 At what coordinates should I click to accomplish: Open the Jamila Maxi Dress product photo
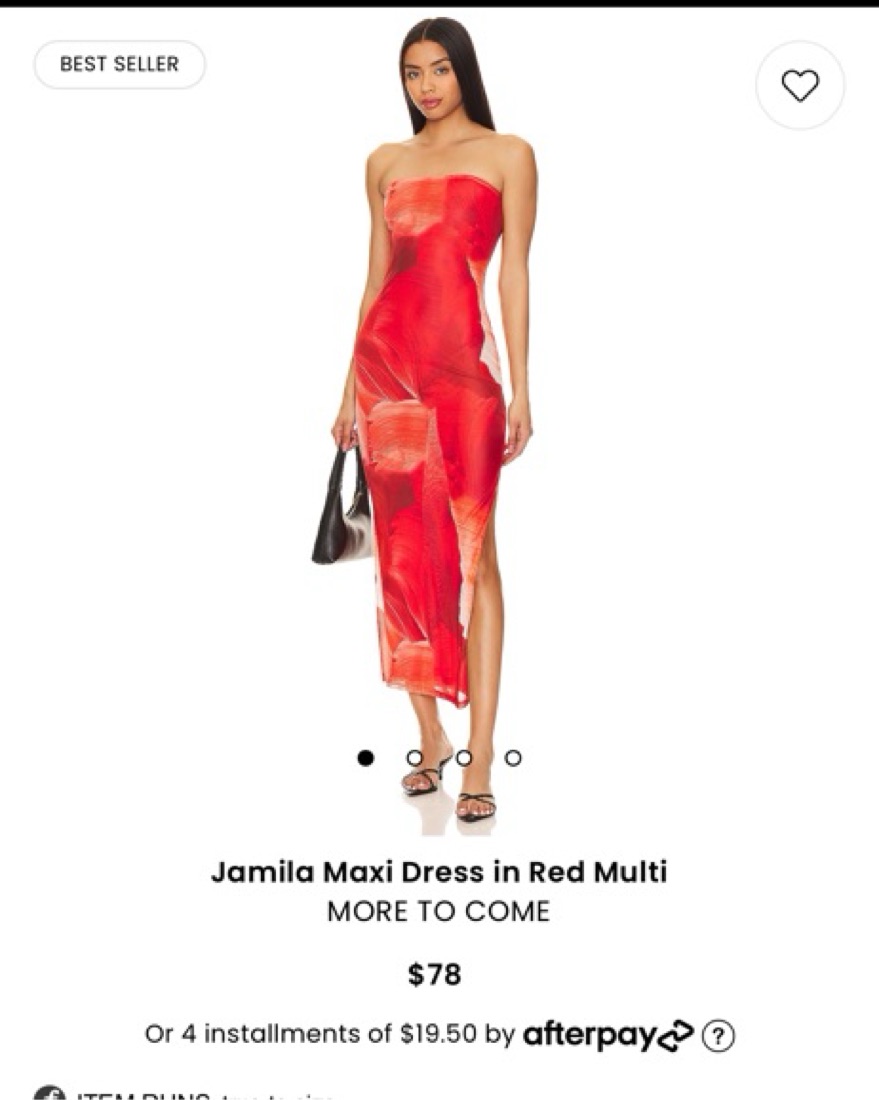(438, 400)
